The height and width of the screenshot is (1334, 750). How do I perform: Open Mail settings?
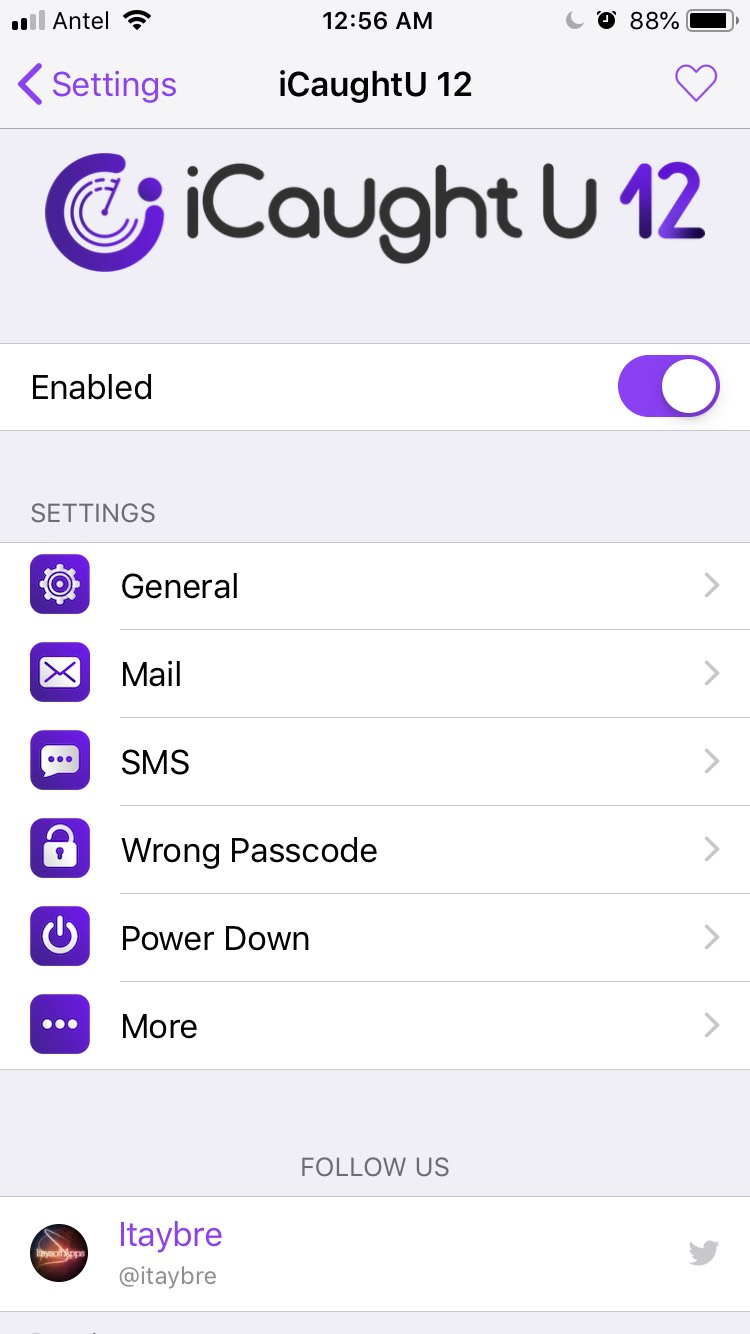[375, 674]
